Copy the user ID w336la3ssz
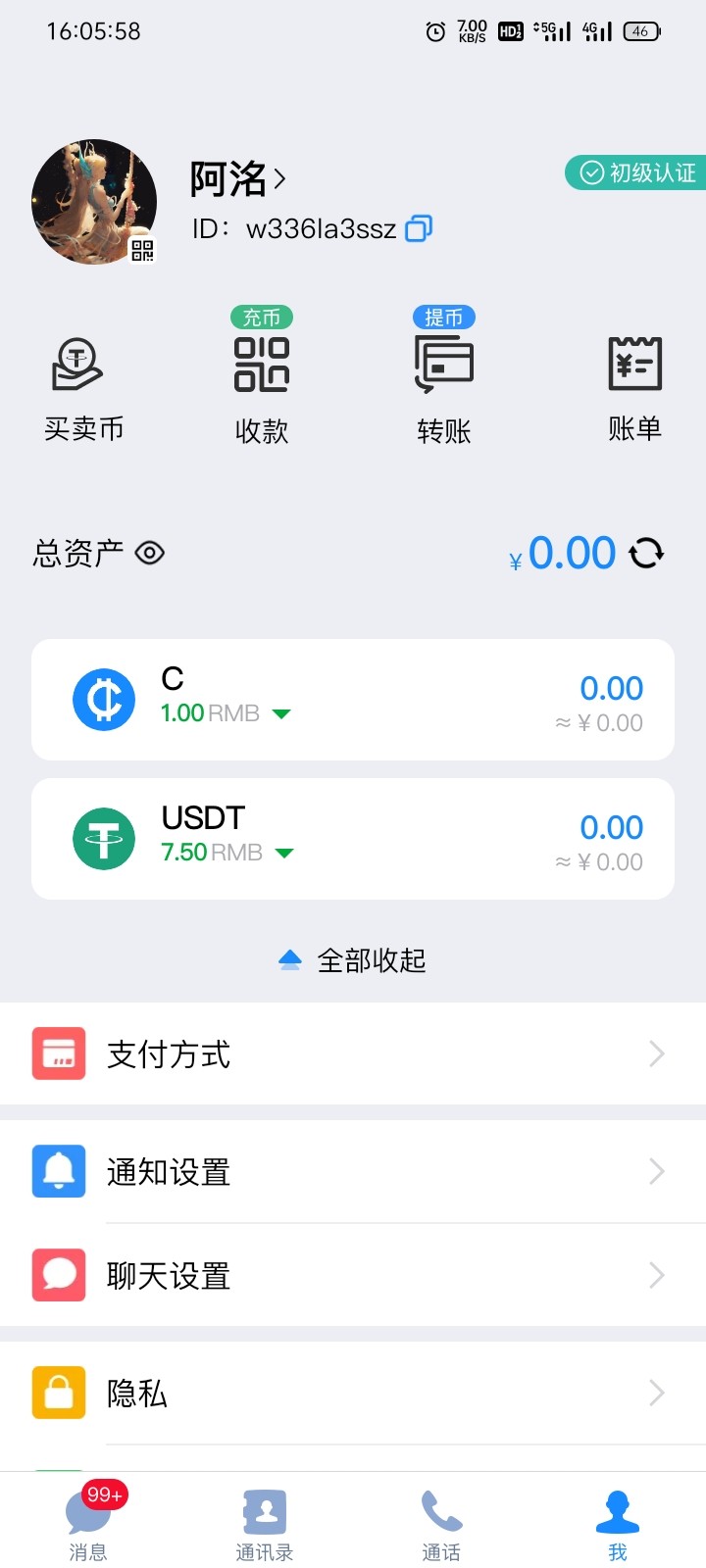Viewport: 706px width, 1568px height. (x=419, y=228)
